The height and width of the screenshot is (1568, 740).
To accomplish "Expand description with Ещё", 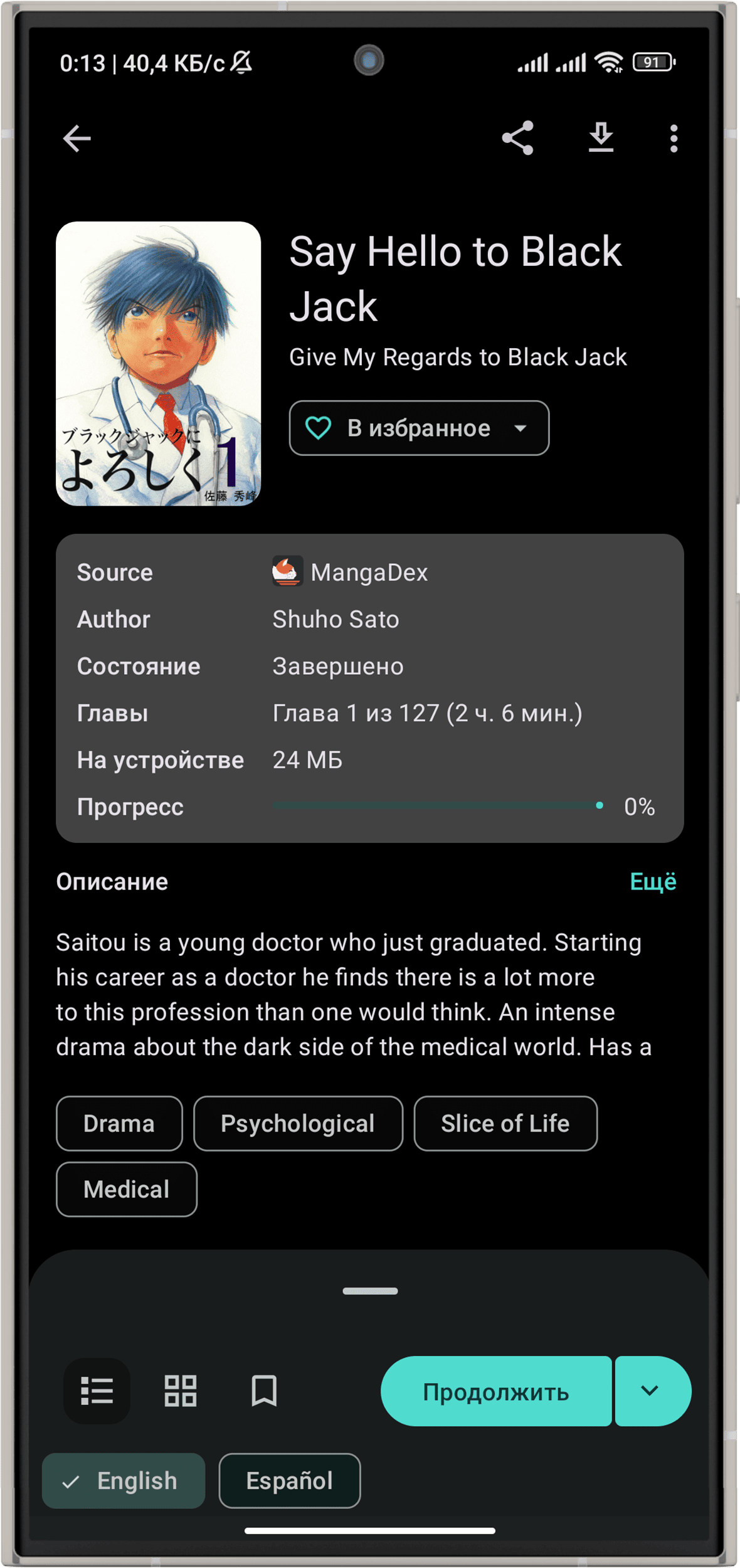I will pyautogui.click(x=653, y=881).
